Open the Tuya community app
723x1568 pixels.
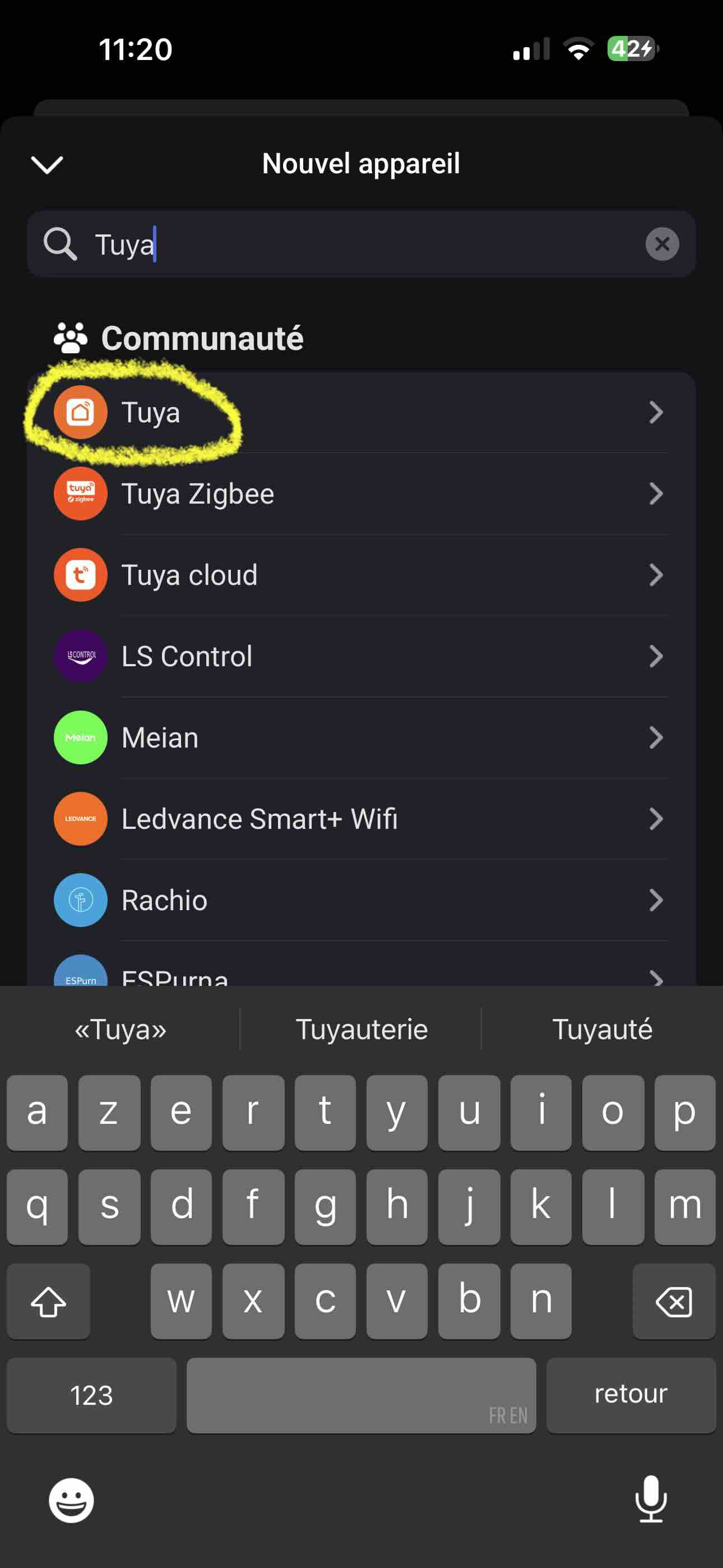point(361,412)
